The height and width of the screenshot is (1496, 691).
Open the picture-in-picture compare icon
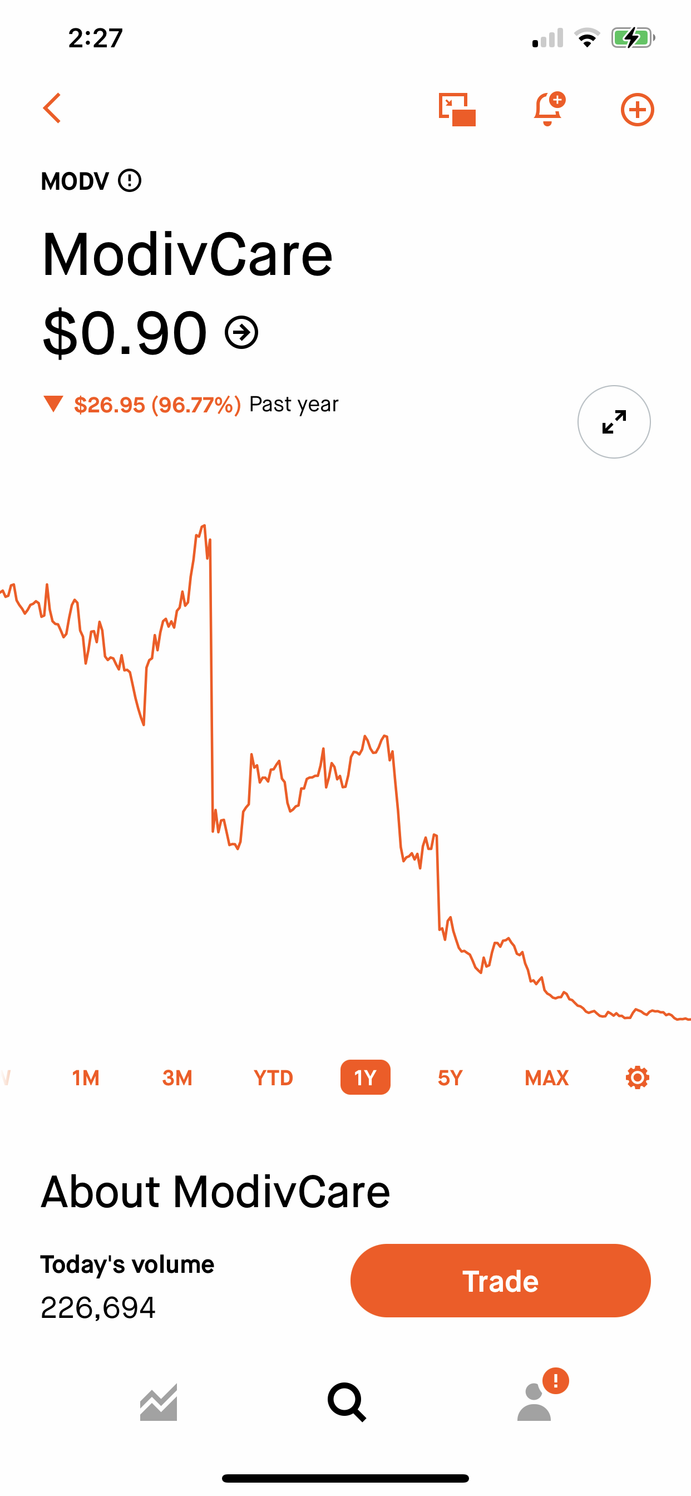[457, 109]
